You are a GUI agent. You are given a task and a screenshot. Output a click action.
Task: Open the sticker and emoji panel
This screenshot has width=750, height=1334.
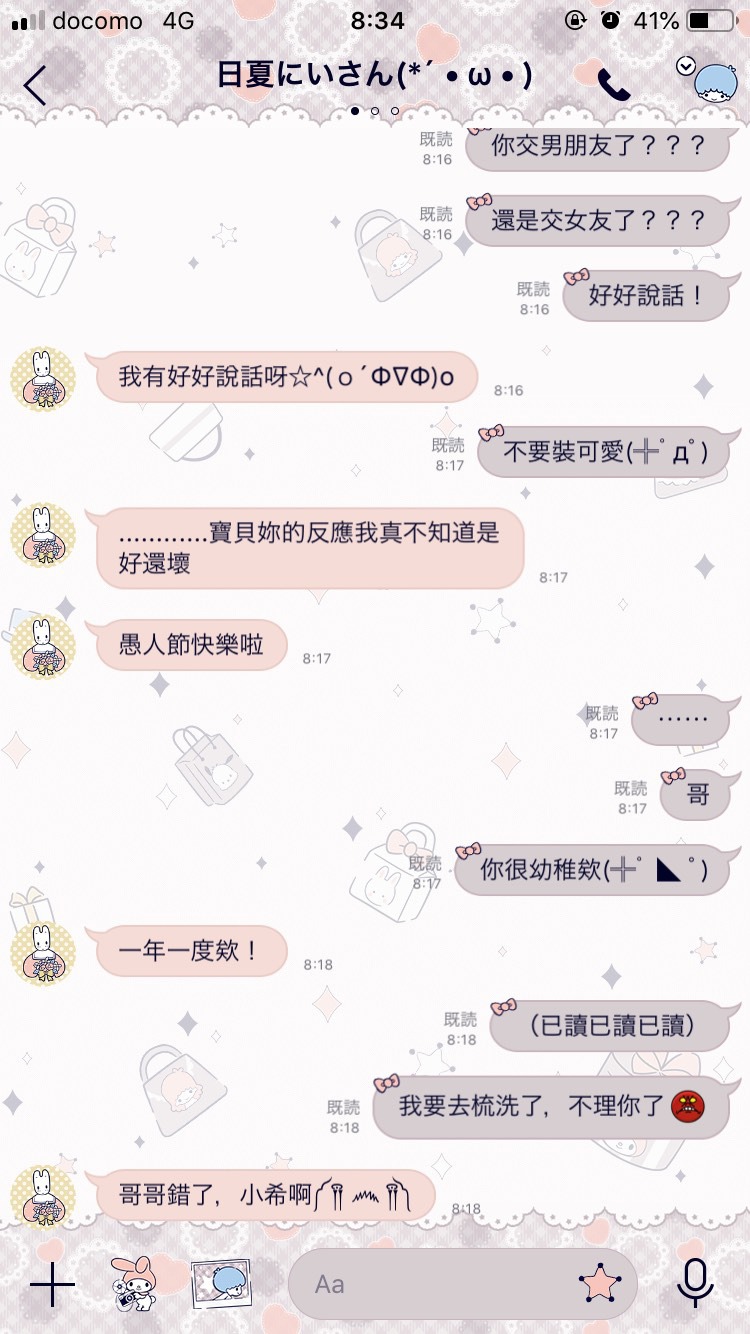point(600,1284)
